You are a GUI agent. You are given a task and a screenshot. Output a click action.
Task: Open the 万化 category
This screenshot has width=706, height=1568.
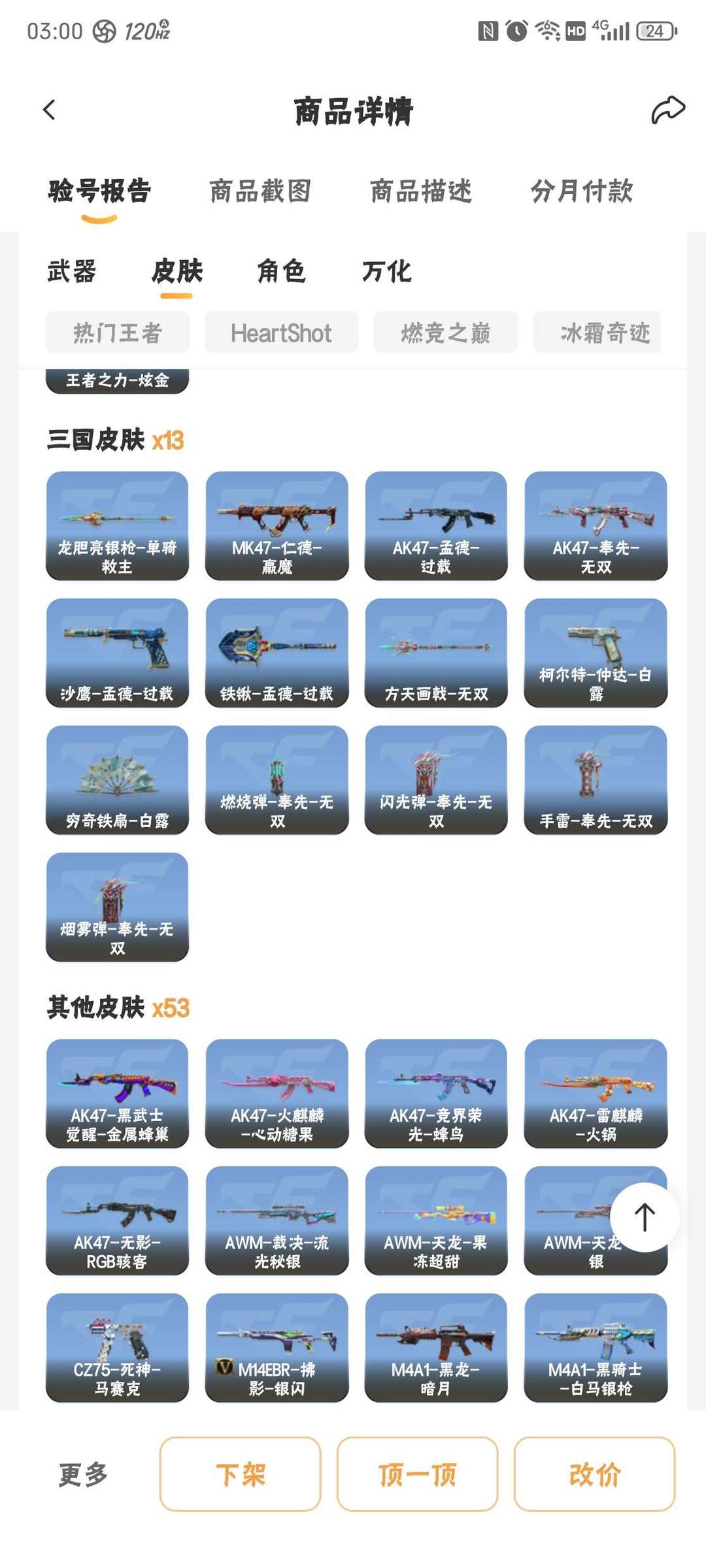click(x=387, y=271)
